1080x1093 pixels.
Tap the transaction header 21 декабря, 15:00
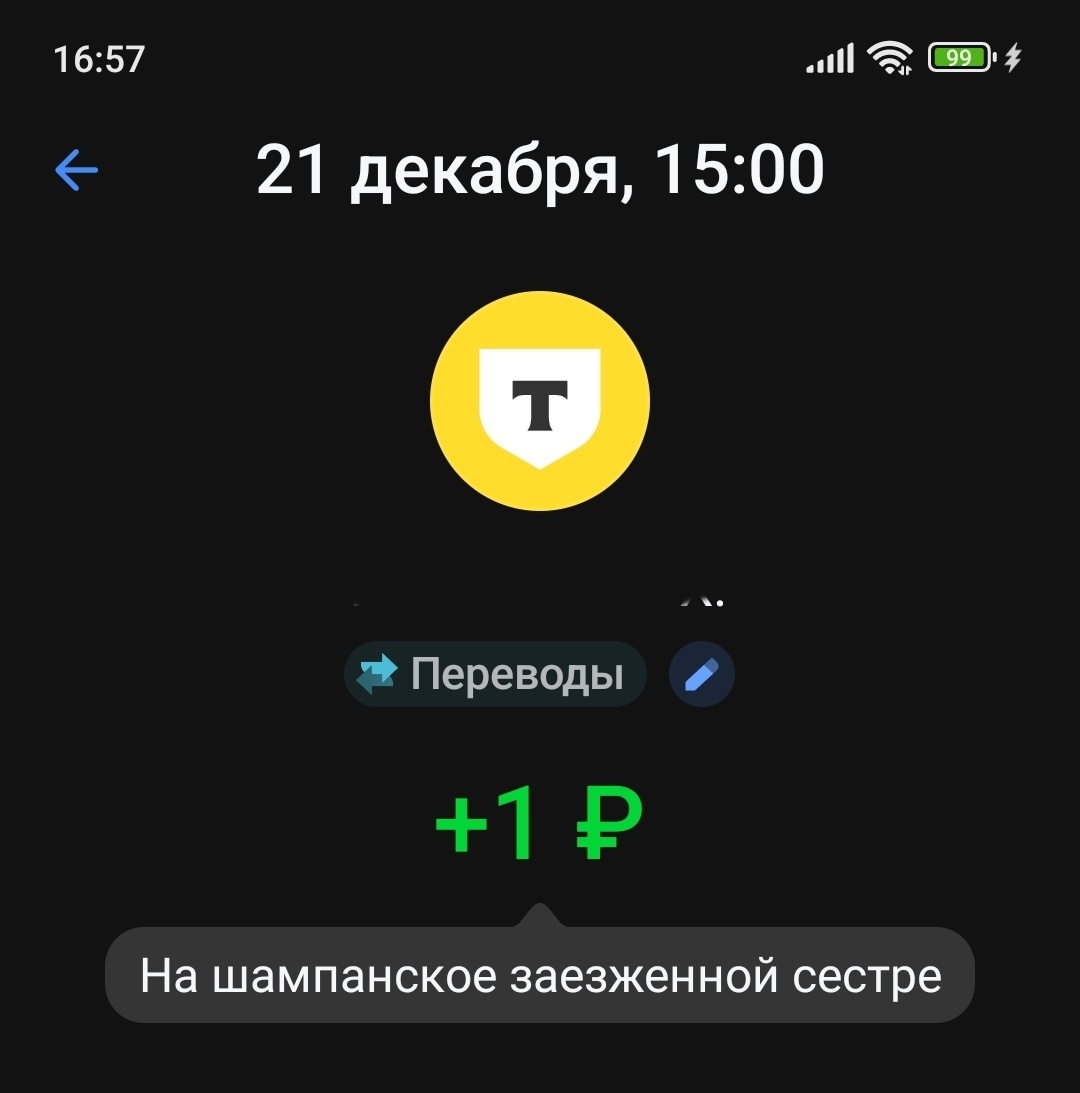(540, 169)
